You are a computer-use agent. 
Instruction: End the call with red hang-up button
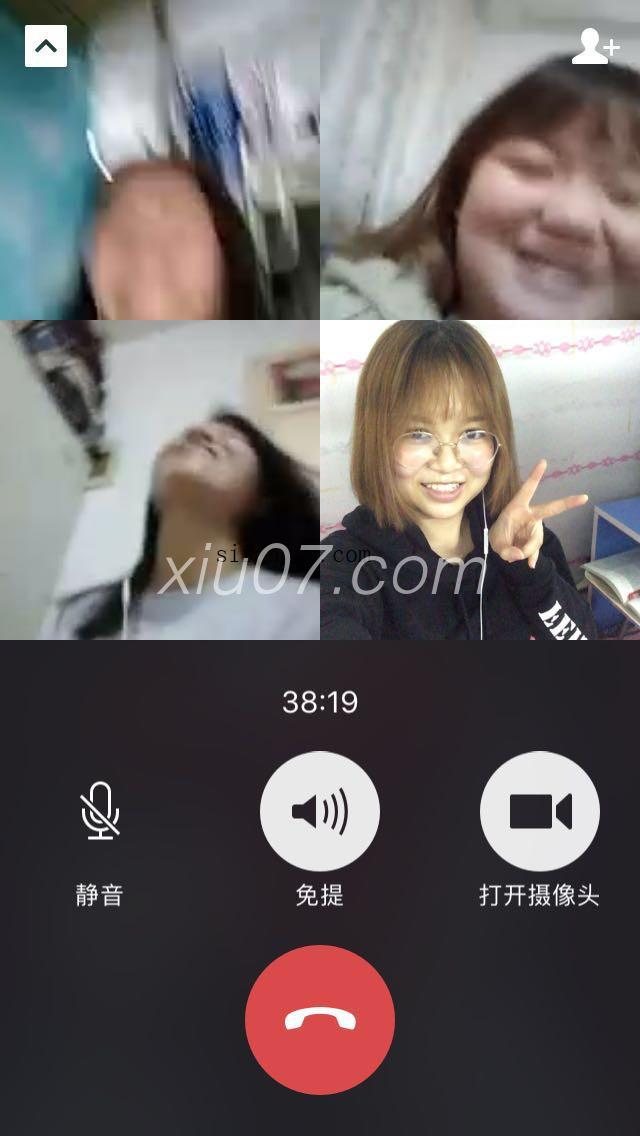[320, 1020]
